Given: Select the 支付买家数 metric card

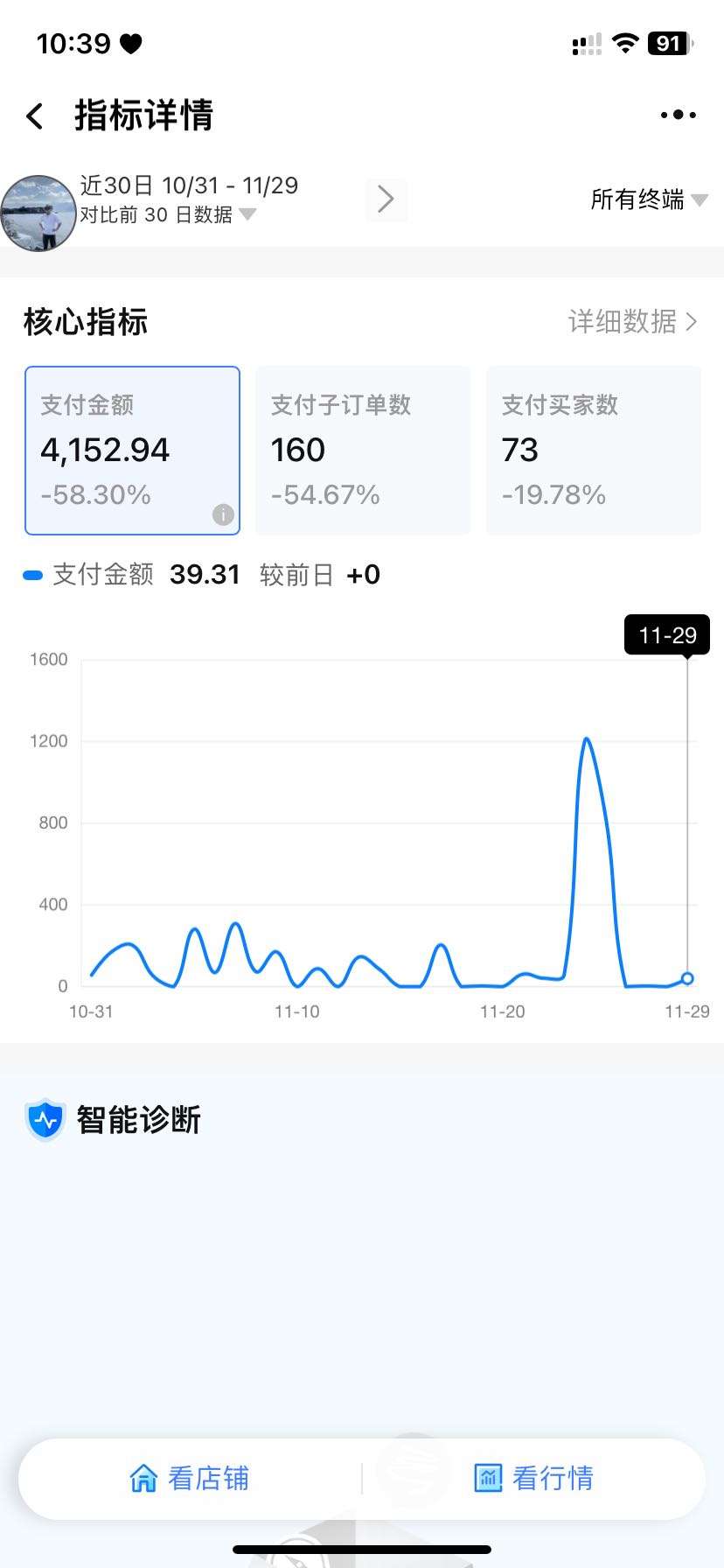Looking at the screenshot, I should click(x=594, y=451).
